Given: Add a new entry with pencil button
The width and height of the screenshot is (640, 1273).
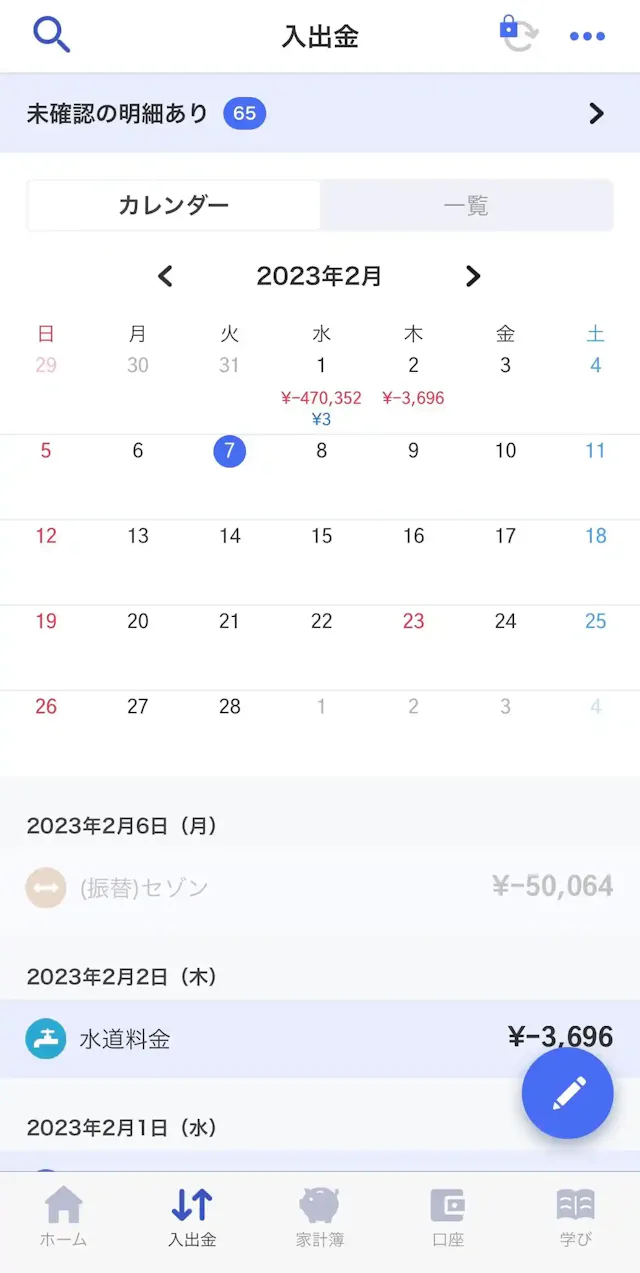Looking at the screenshot, I should (x=567, y=1093).
